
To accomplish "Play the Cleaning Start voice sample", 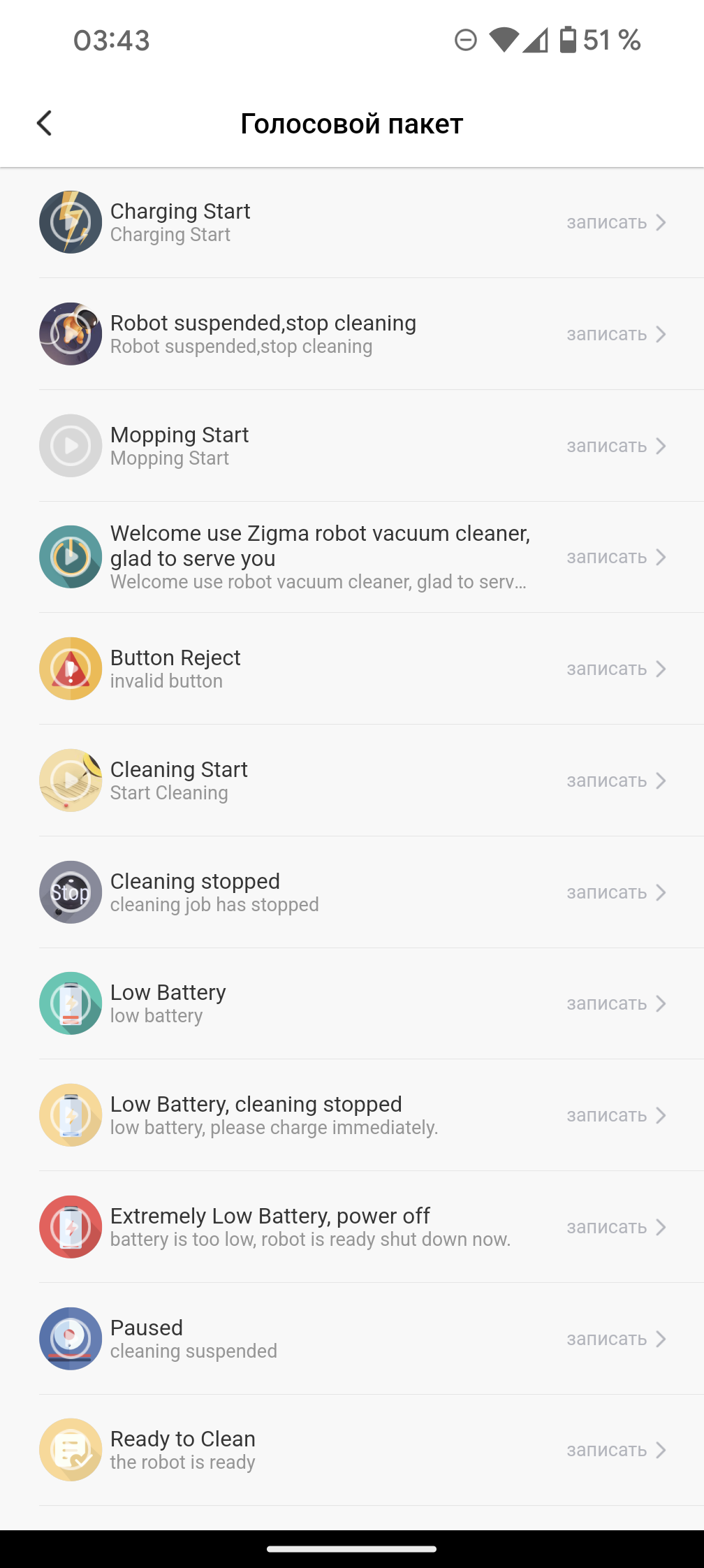I will coord(71,781).
